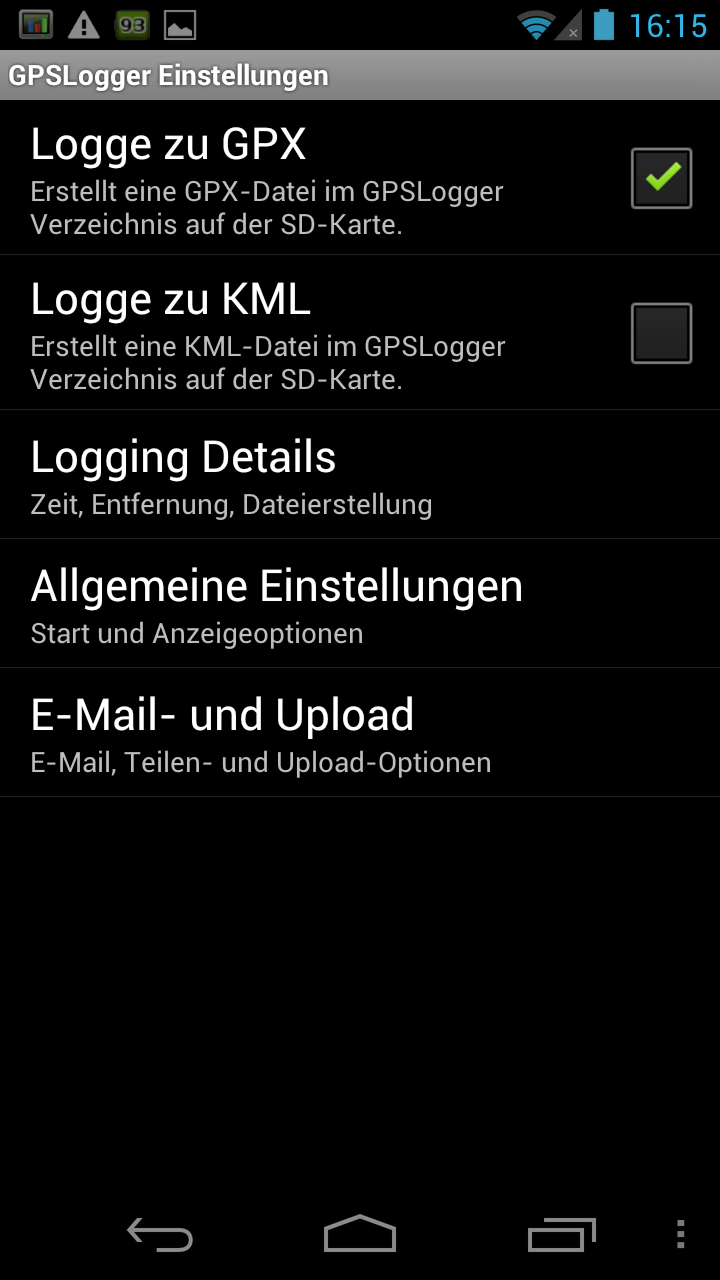The width and height of the screenshot is (720, 1280).
Task: Go back with the system back button
Action: click(x=160, y=1235)
